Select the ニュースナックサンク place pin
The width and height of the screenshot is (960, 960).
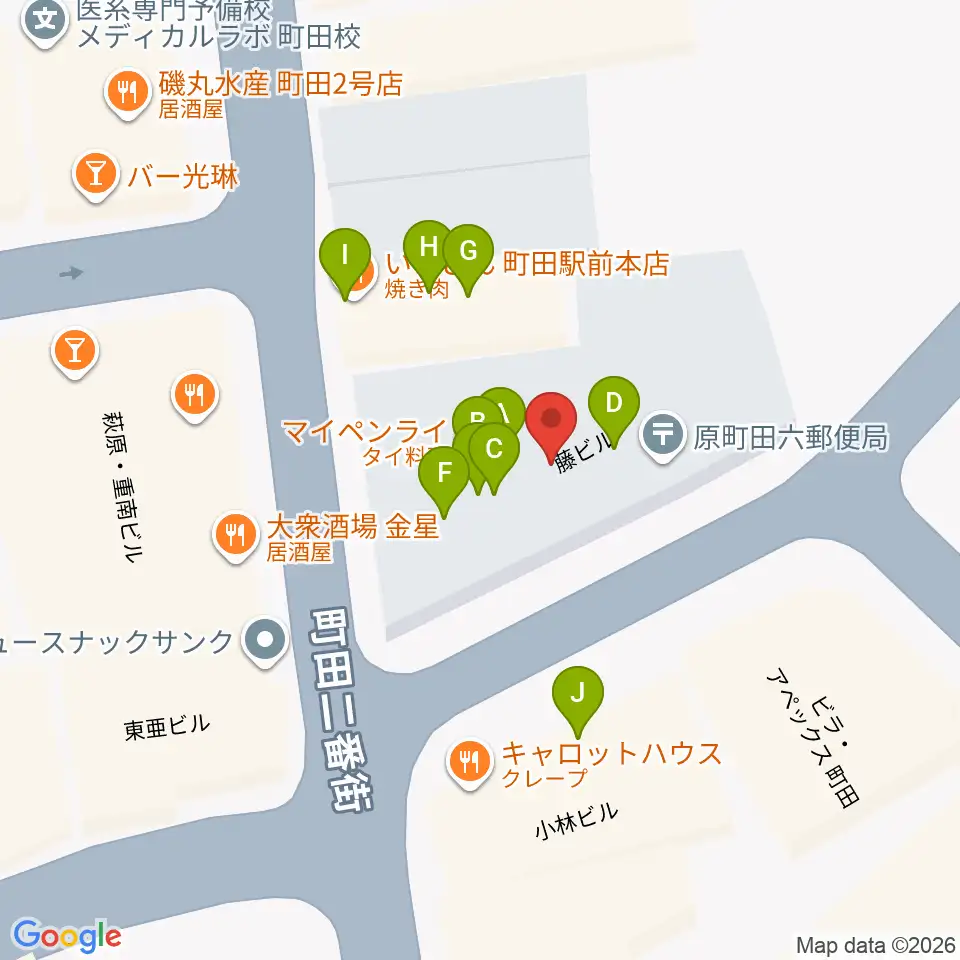coord(264,642)
